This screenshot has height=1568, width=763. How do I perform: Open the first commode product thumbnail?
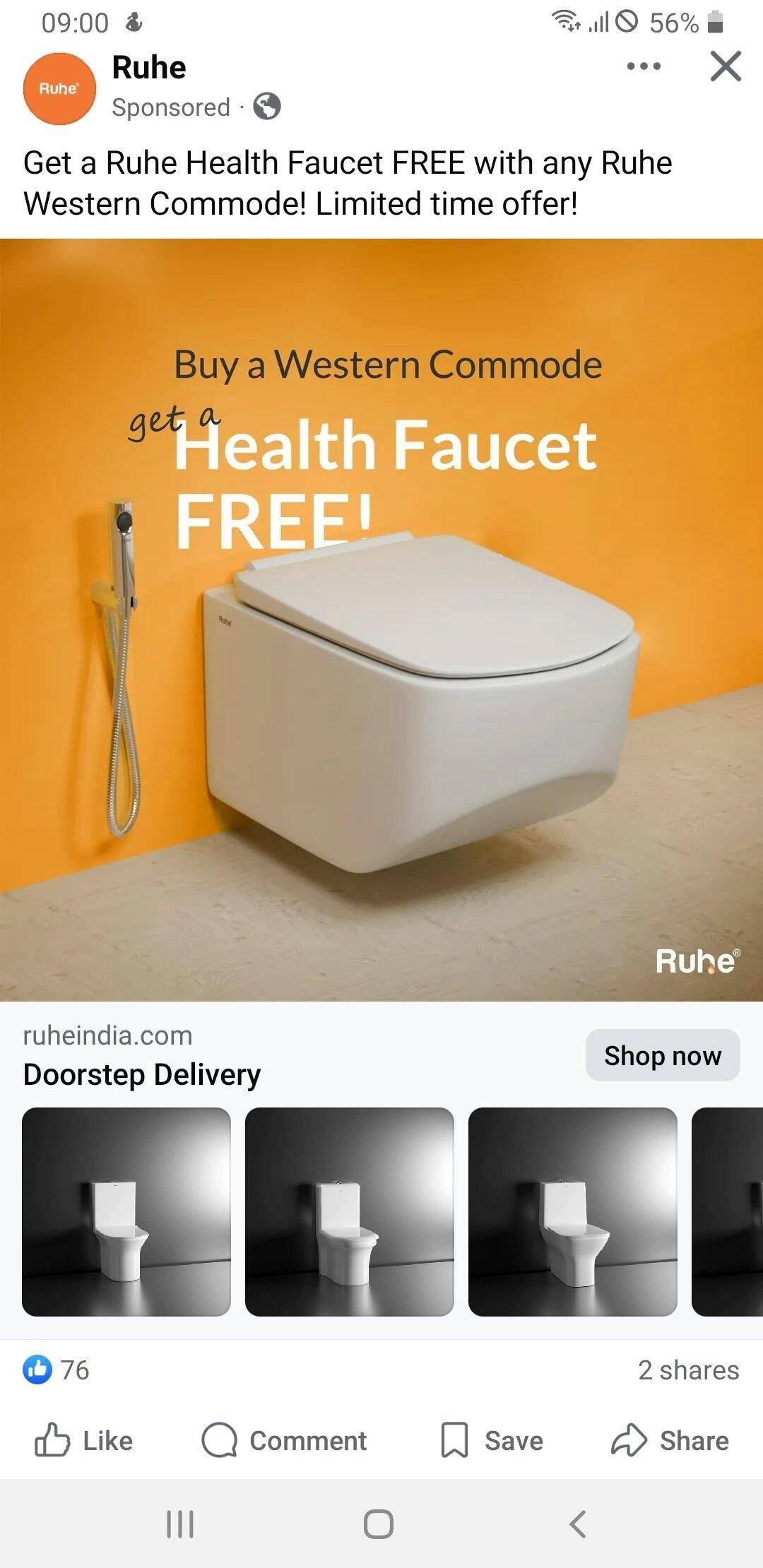[126, 1211]
